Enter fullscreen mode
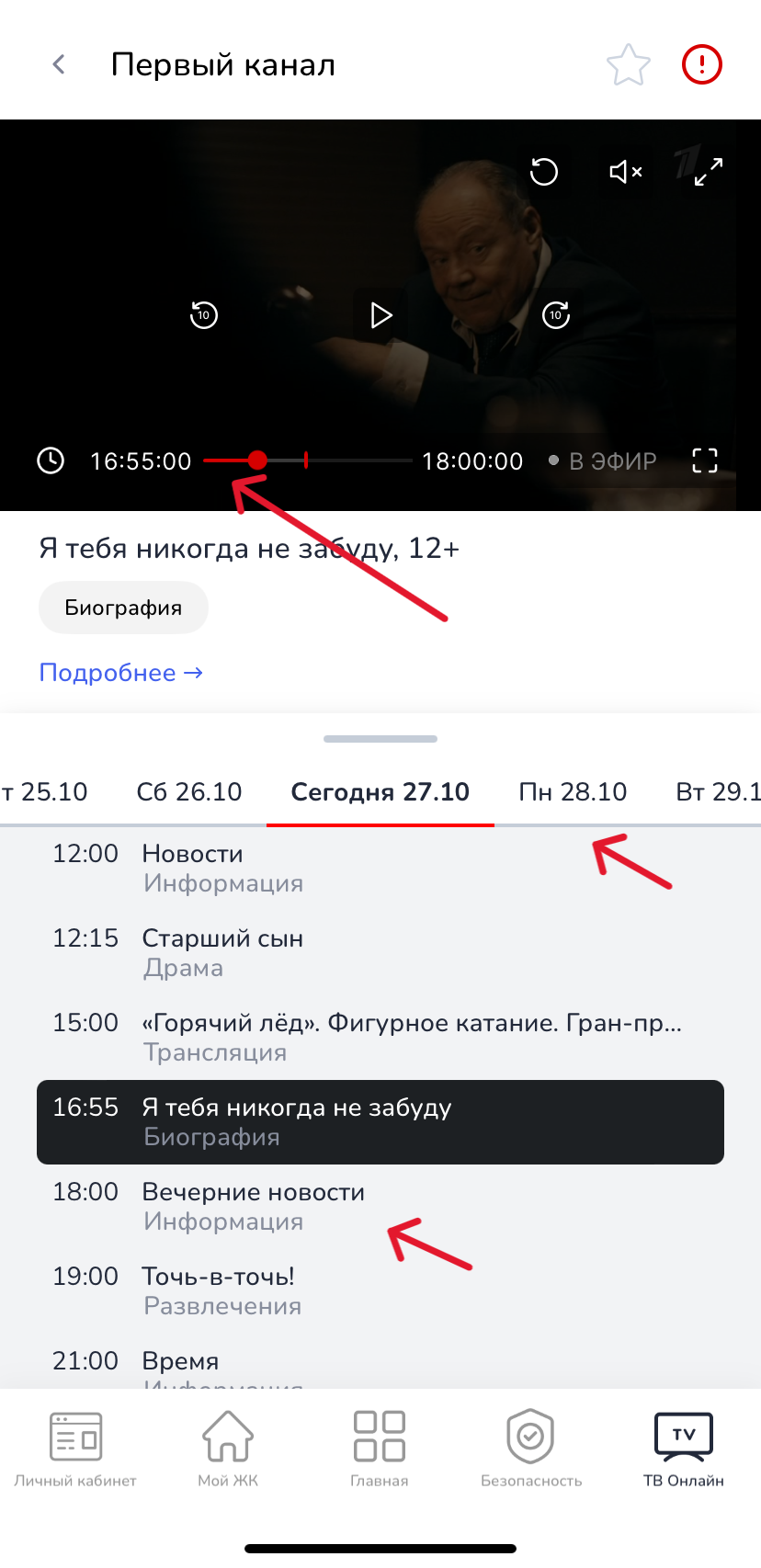The width and height of the screenshot is (761, 1568). tap(705, 460)
